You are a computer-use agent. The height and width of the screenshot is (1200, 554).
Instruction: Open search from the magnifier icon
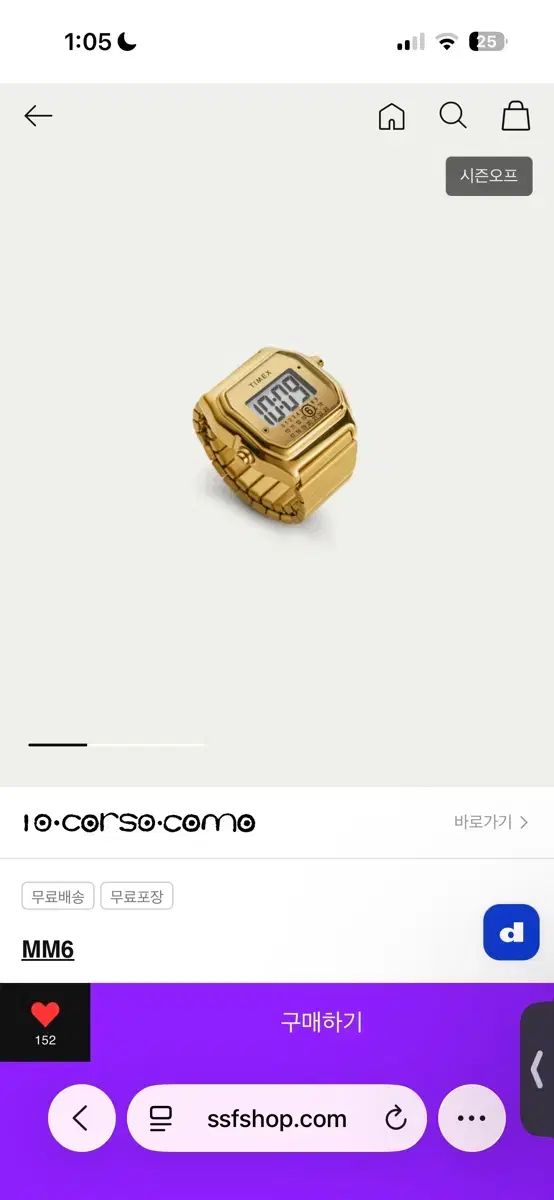pyautogui.click(x=453, y=116)
